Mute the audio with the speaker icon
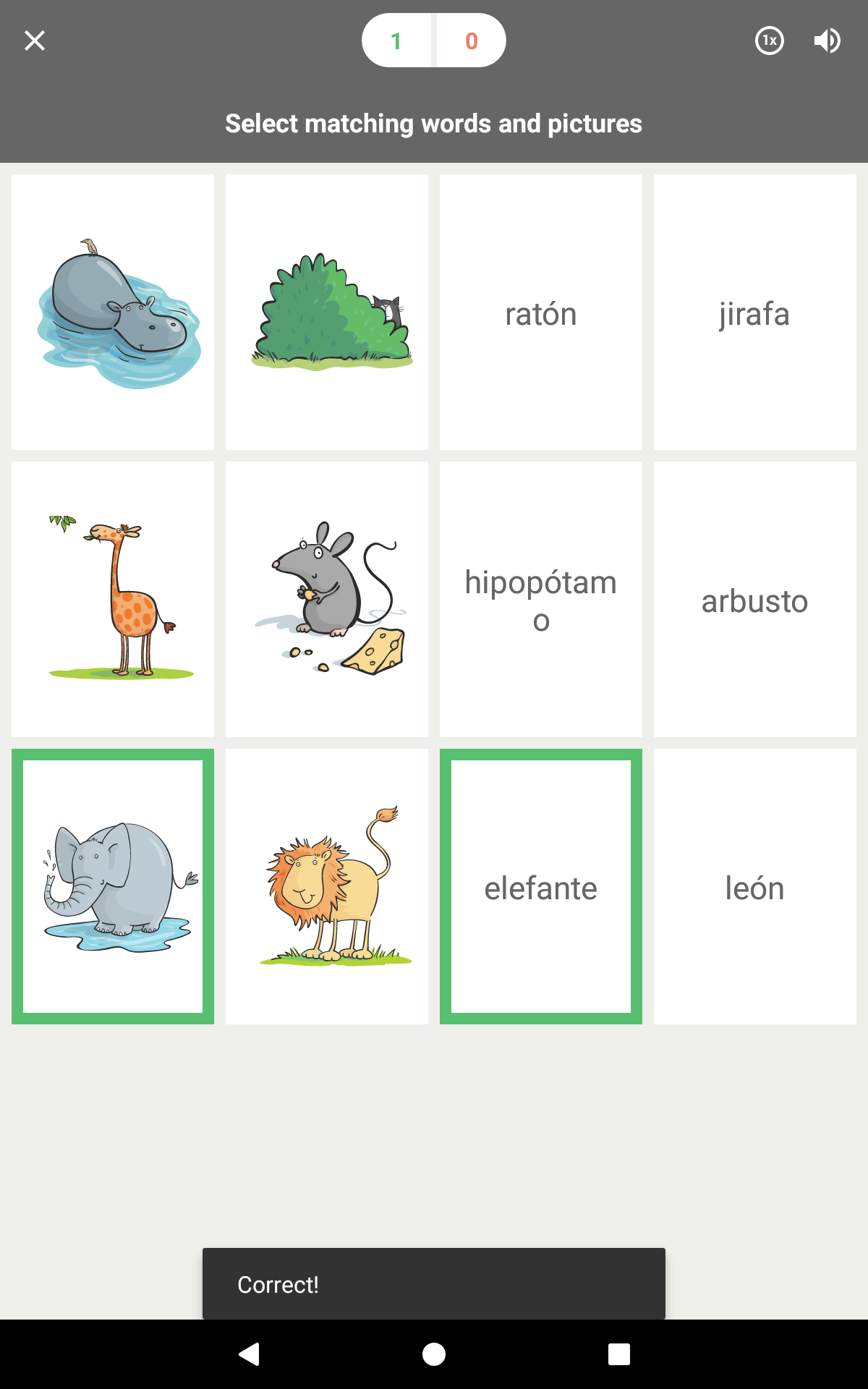This screenshot has height=1389, width=868. pos(826,41)
